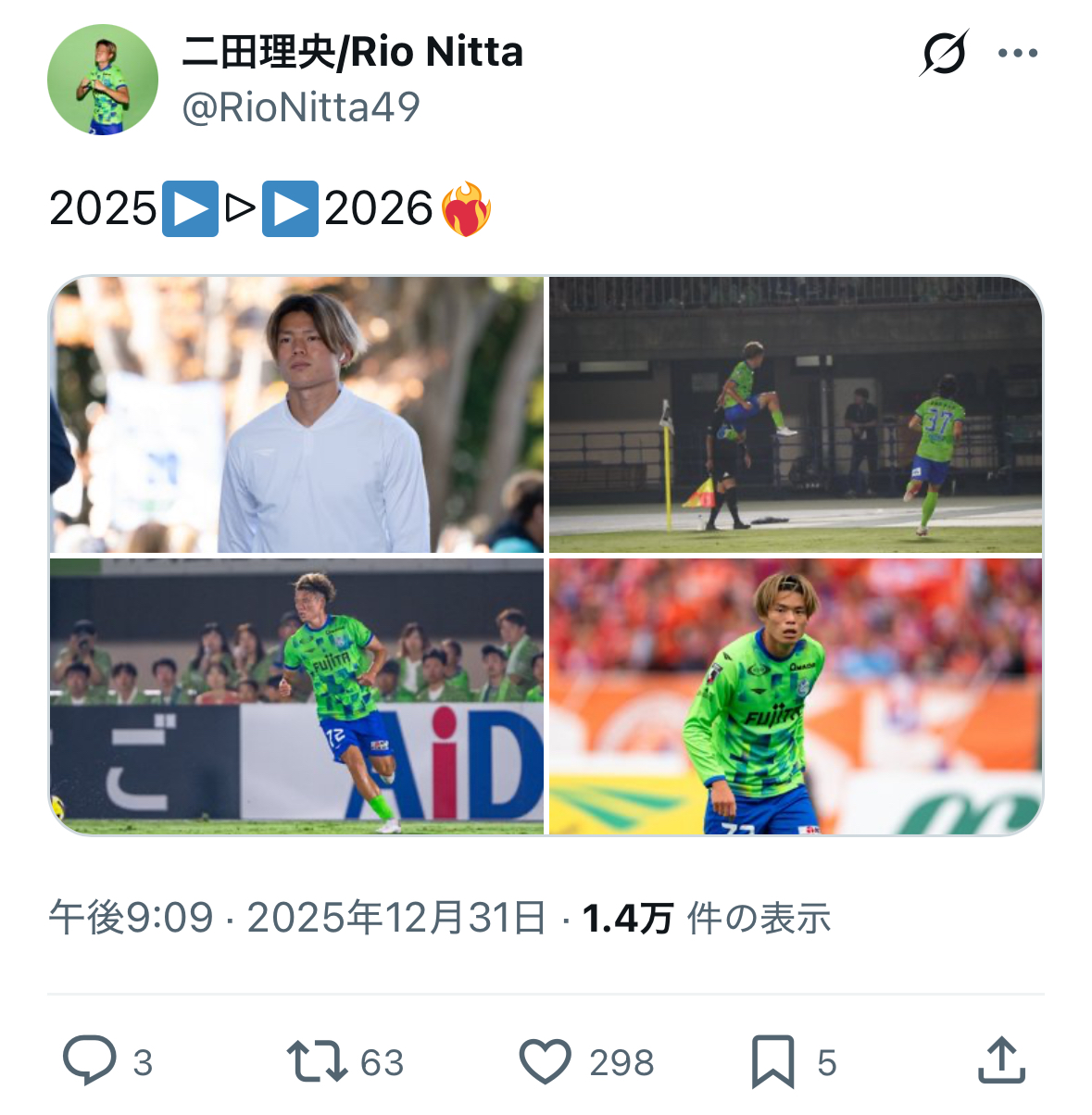The image size is (1092, 1115).
Task: Like Rio Nitta's post
Action: [x=545, y=1061]
